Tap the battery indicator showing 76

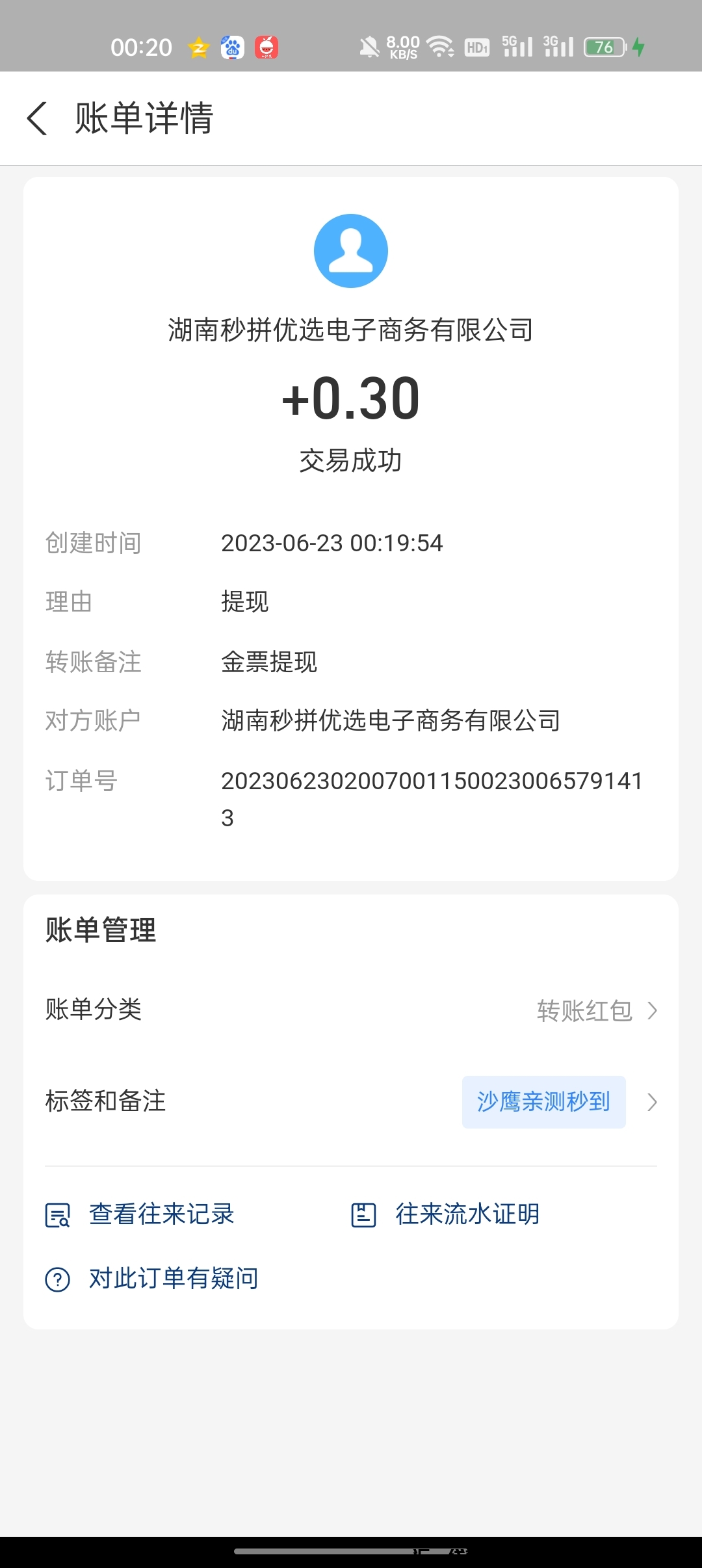coord(603,47)
